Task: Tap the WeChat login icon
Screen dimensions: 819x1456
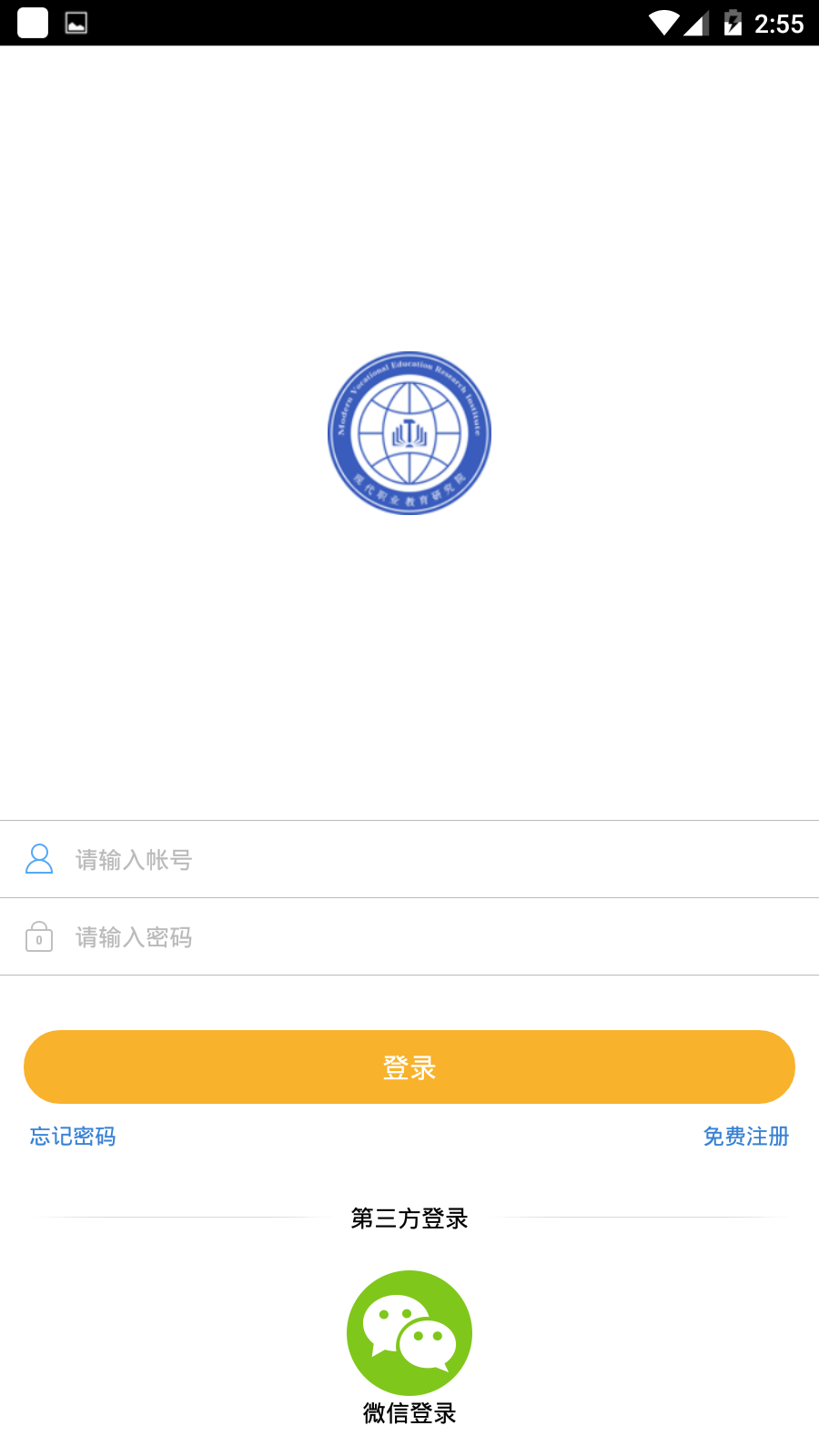Action: pos(409,1331)
